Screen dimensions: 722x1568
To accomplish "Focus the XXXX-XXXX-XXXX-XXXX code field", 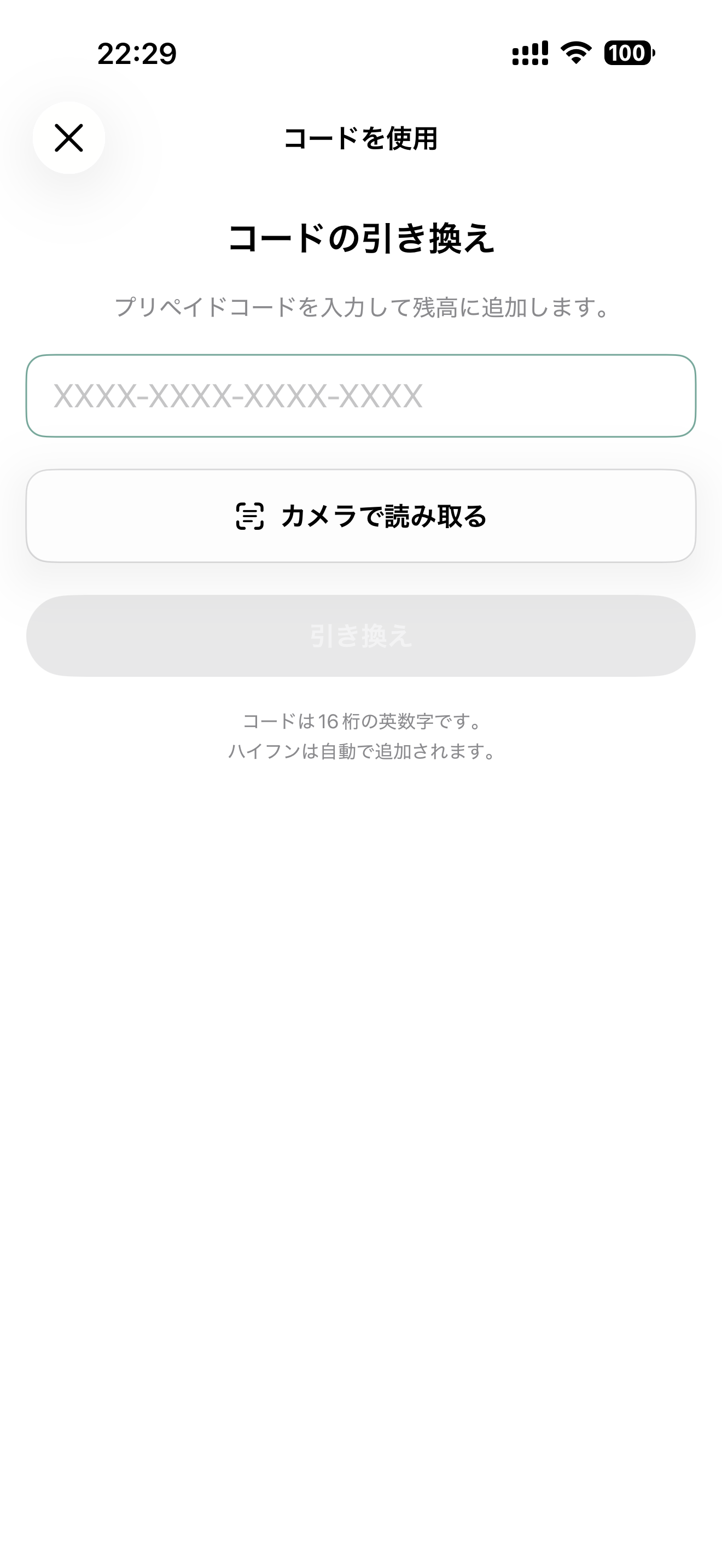I will point(361,396).
